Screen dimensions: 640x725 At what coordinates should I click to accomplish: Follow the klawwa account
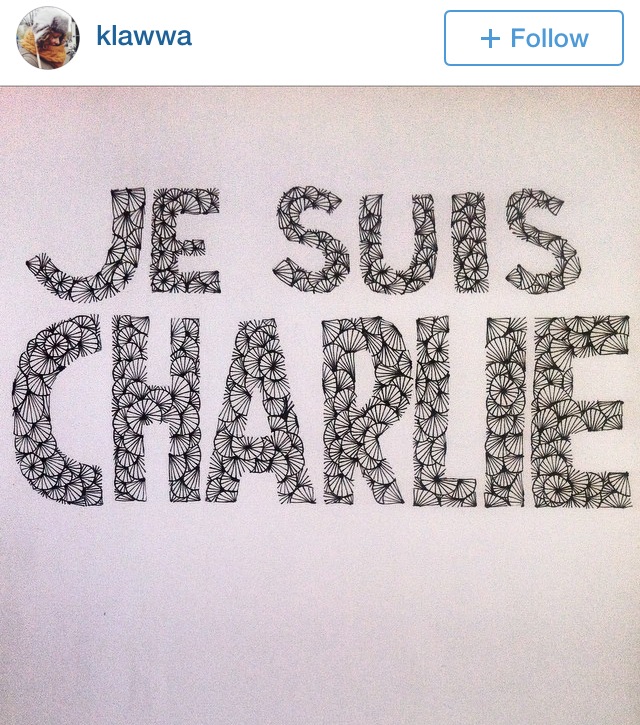(x=533, y=38)
